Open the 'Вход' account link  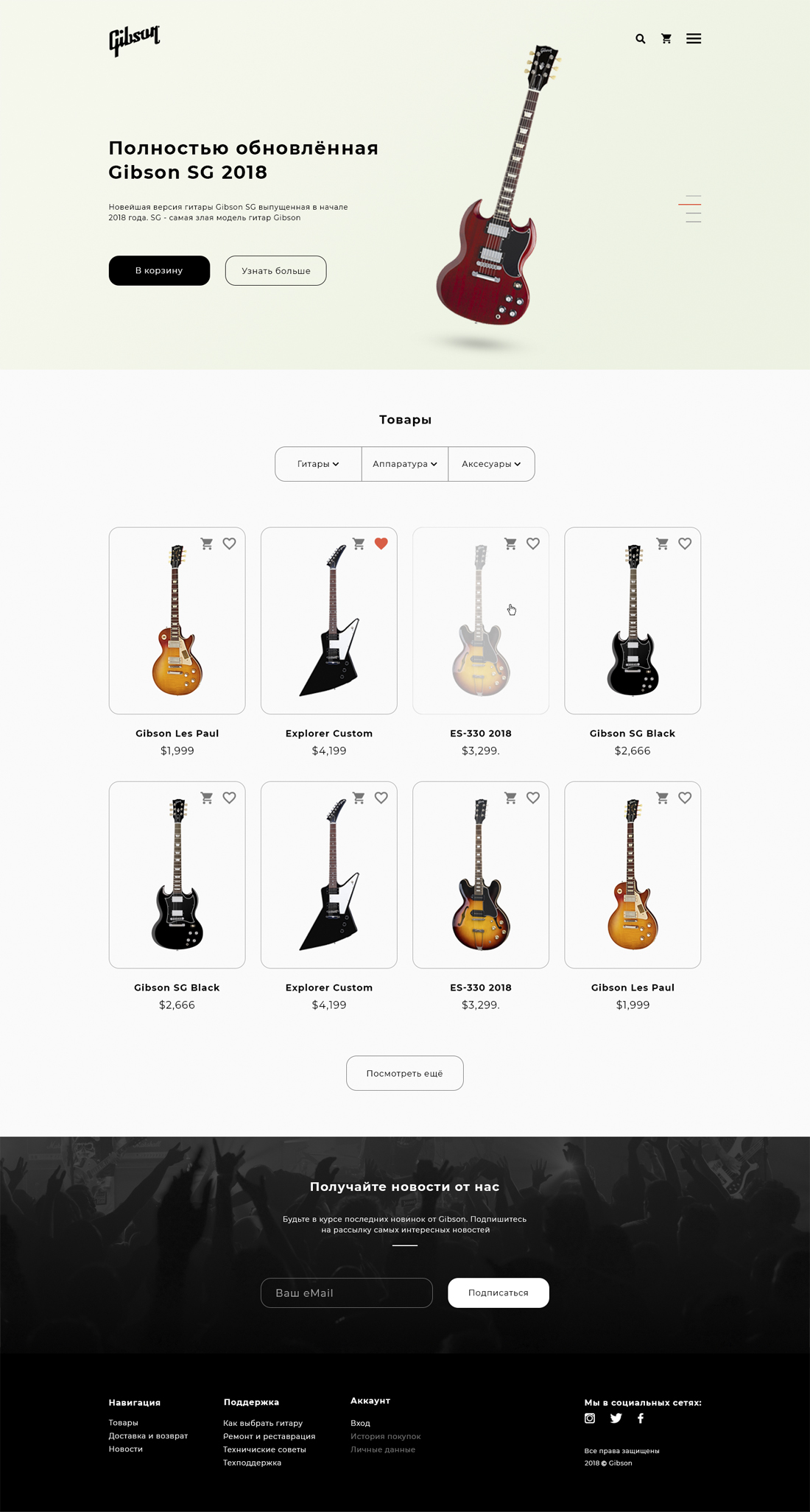click(360, 1423)
